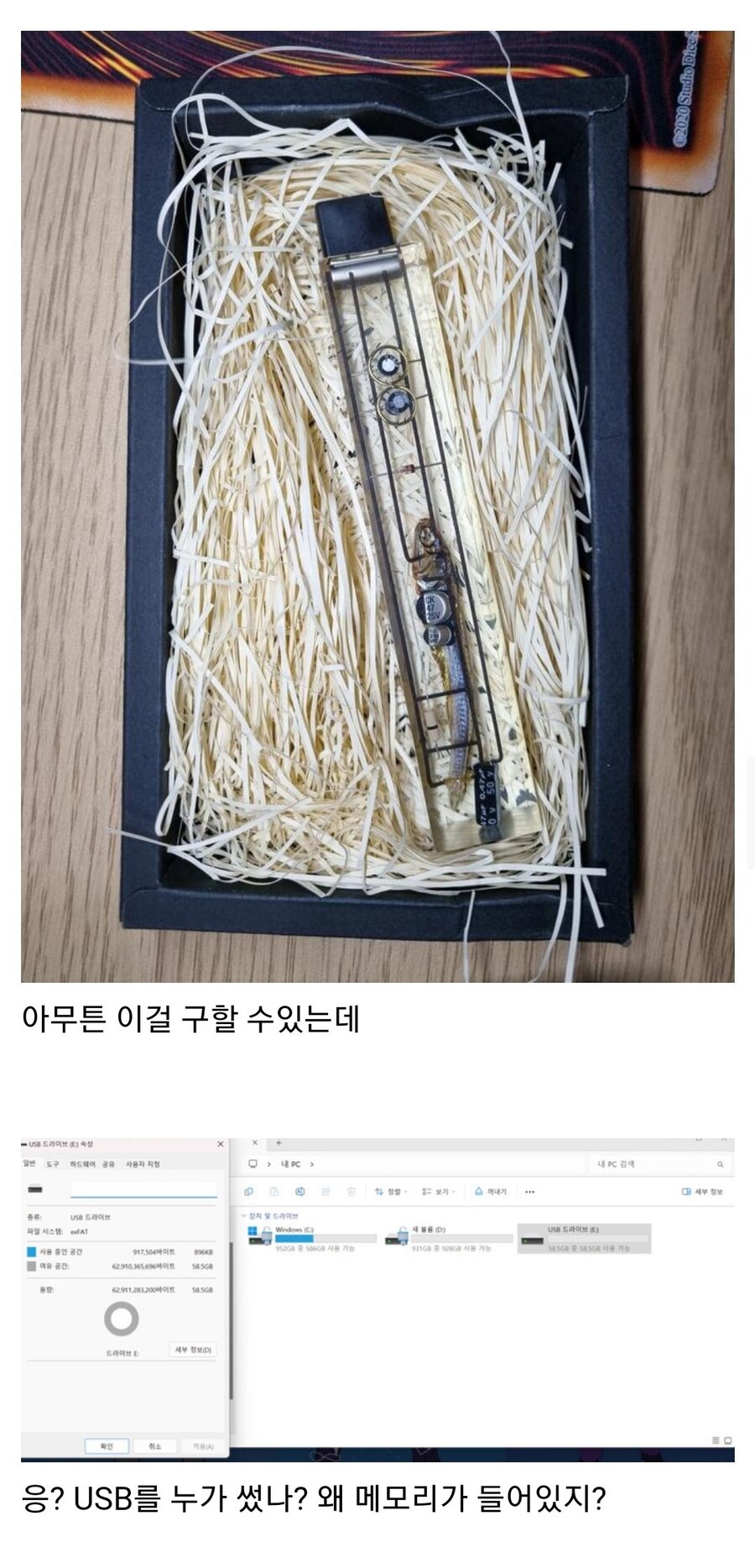Click the Copy icon in the toolbar
Viewport: 755px width, 1568px height.
[273, 1191]
